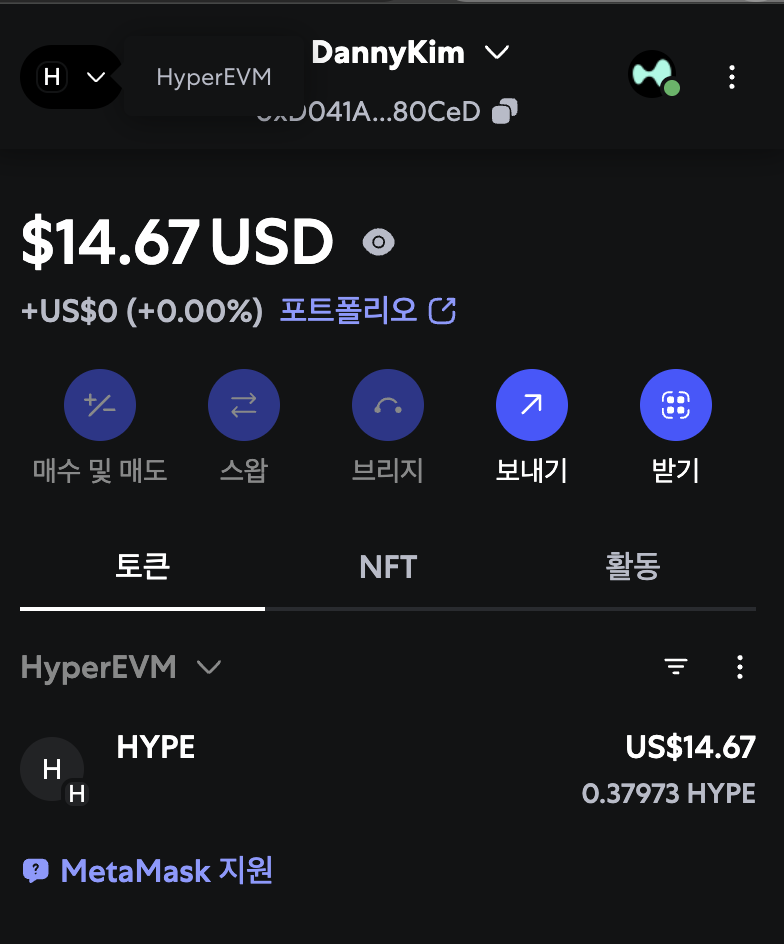This screenshot has height=944, width=784.
Task: Tap the 매수 및 매도 buy and sell button
Action: (x=99, y=405)
